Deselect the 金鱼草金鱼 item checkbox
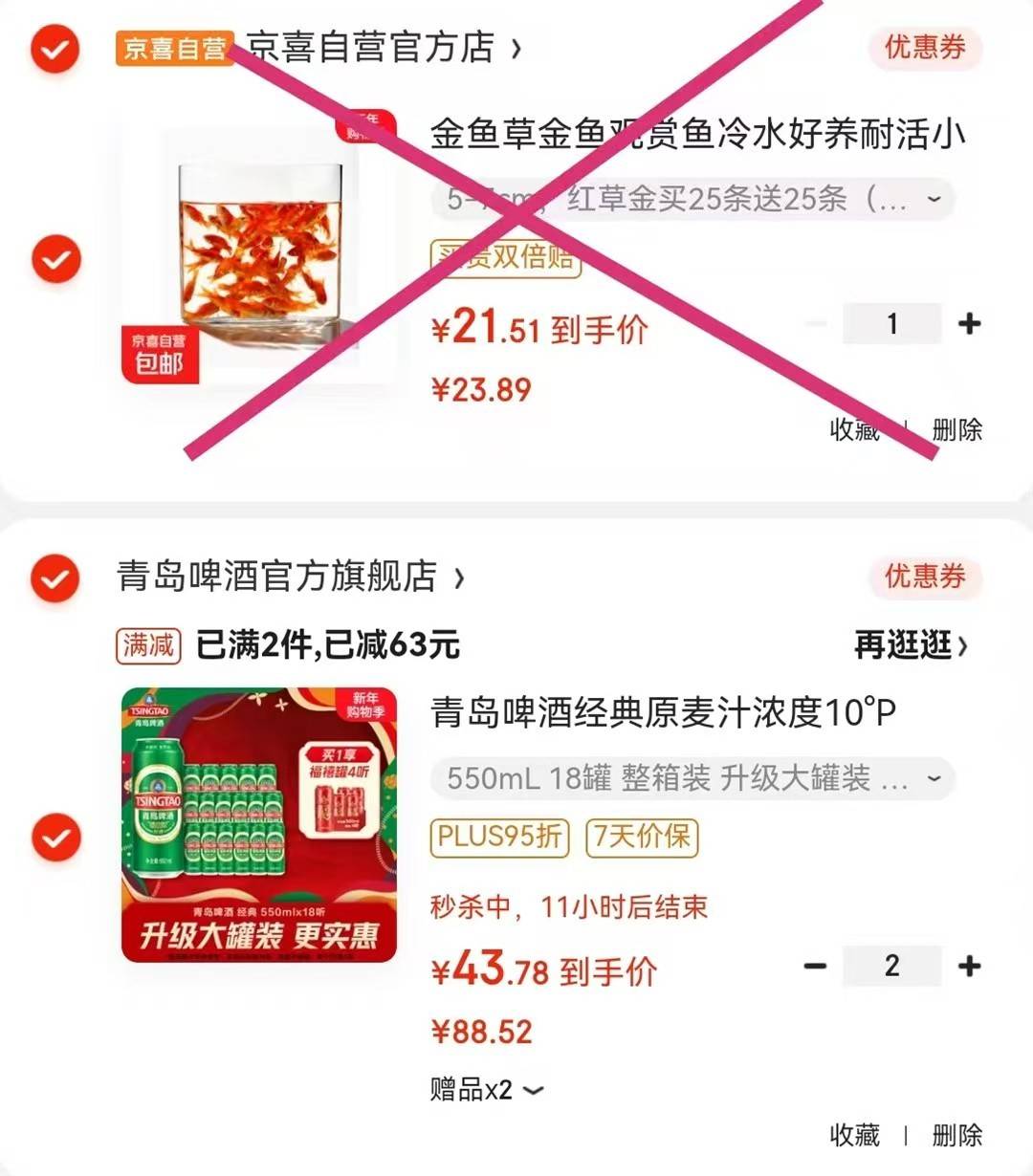This screenshot has height=1176, width=1033. pyautogui.click(x=55, y=259)
